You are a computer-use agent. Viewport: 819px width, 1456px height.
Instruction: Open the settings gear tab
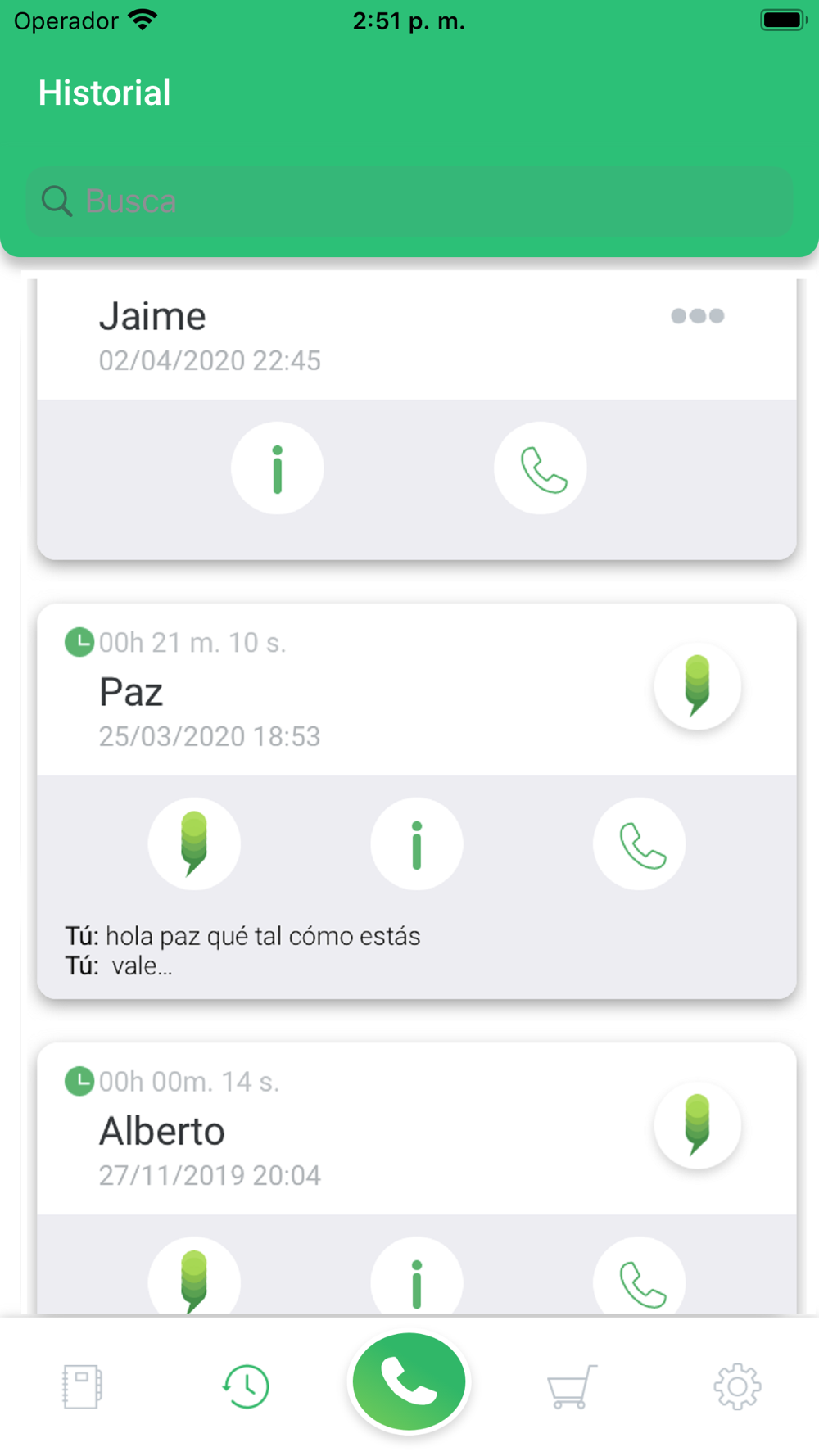pos(737,1386)
